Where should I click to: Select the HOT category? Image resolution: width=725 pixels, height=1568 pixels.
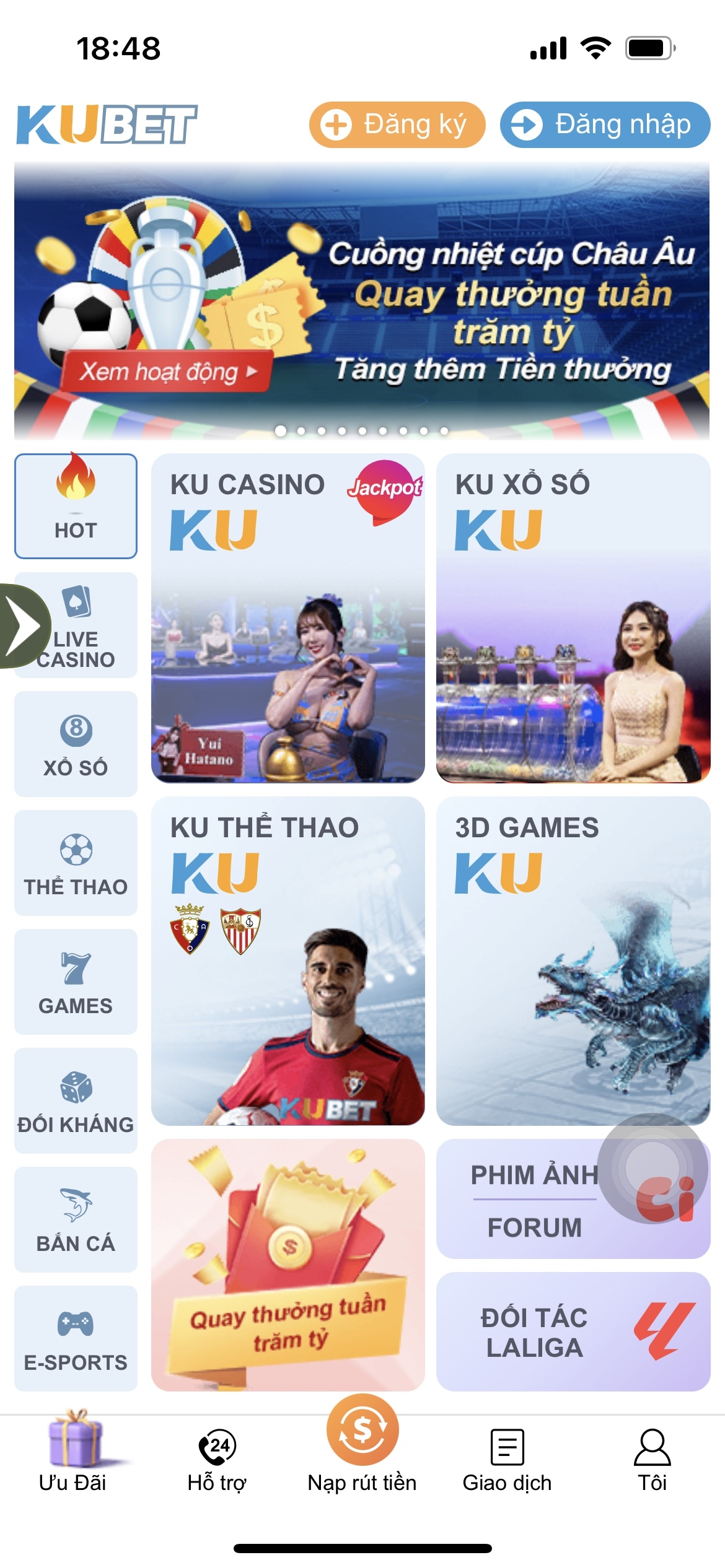tap(76, 506)
